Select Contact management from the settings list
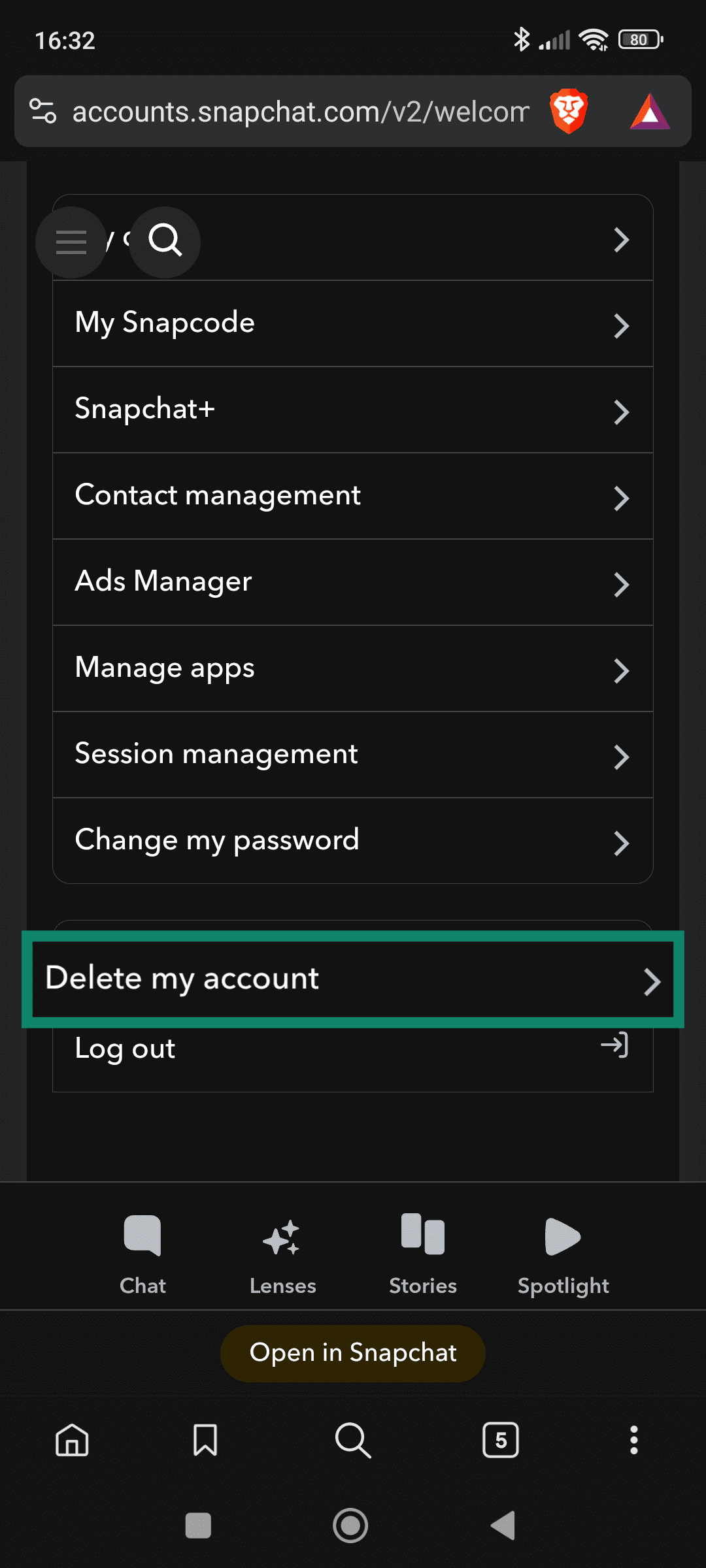This screenshot has width=706, height=1568. coord(218,495)
